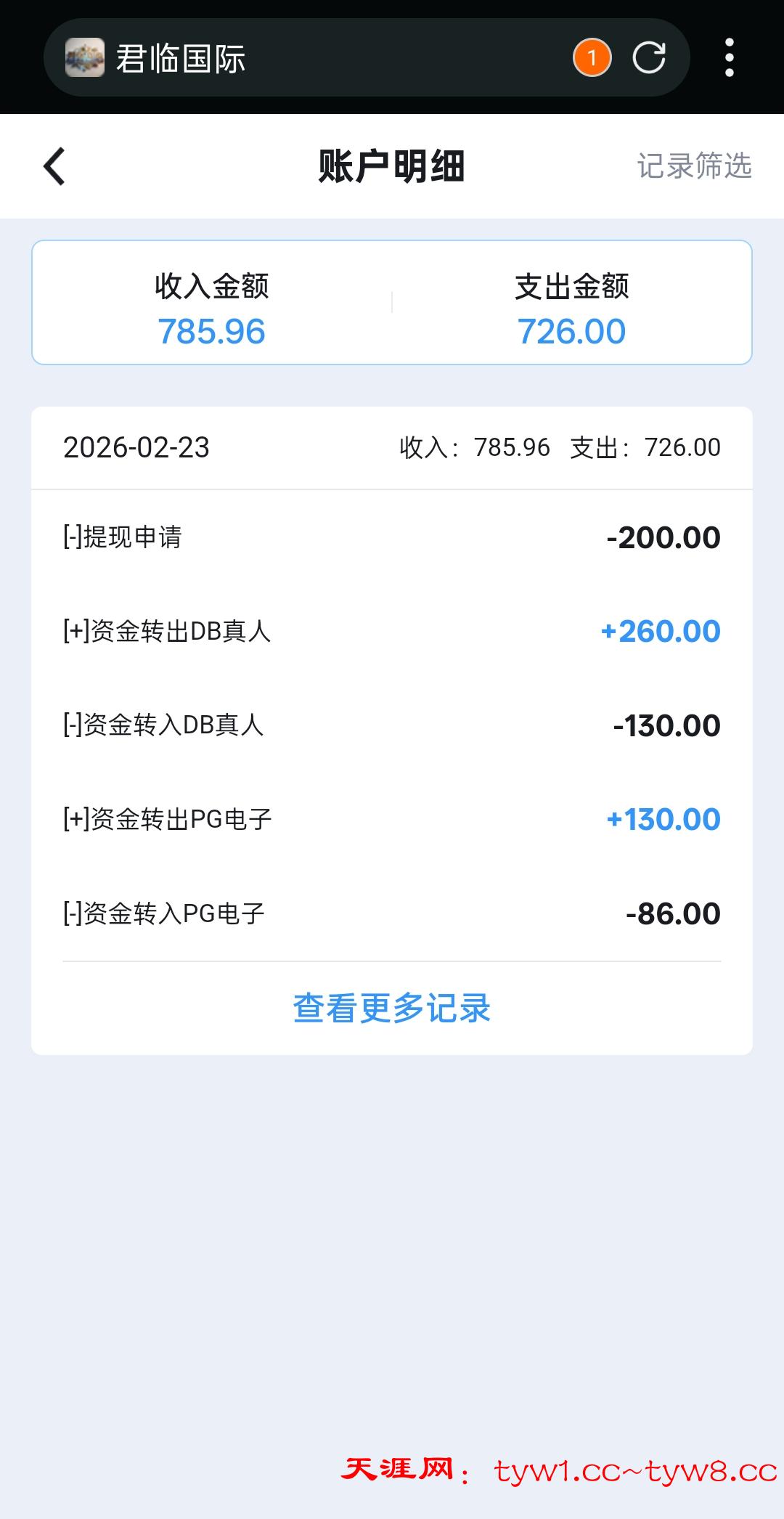Open 记录筛选 record filter
This screenshot has width=784, height=1519.
[x=694, y=166]
